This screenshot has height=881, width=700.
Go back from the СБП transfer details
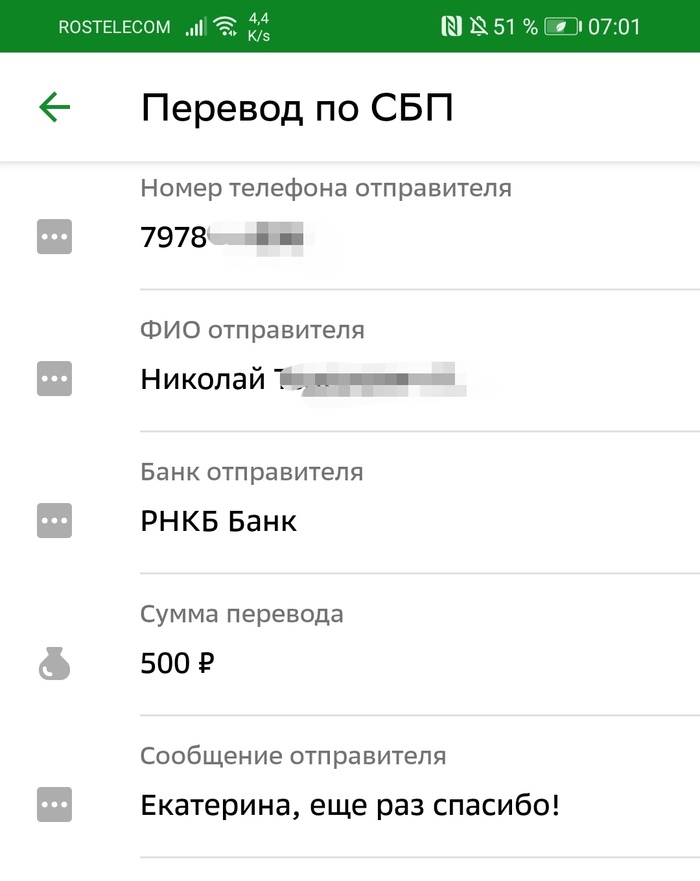54,107
